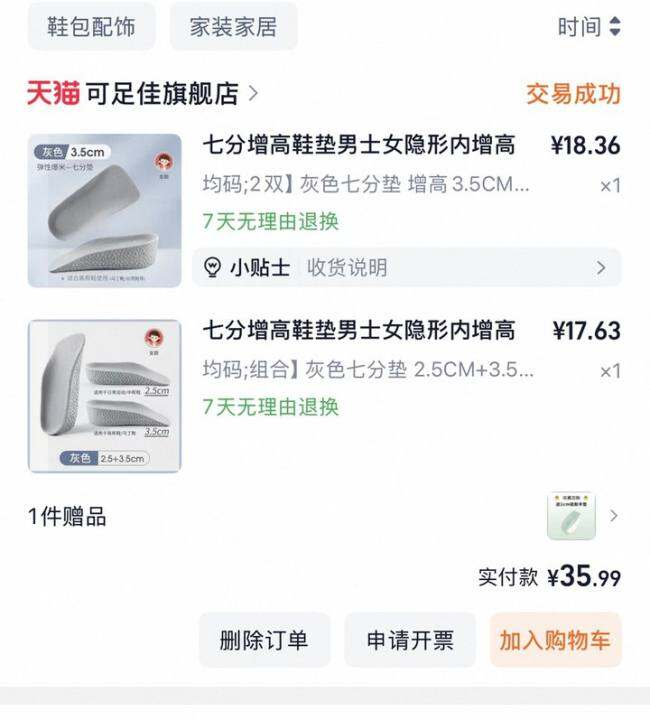Open the 时间 sort dropdown
Image resolution: width=650 pixels, height=720 pixels.
(x=589, y=27)
